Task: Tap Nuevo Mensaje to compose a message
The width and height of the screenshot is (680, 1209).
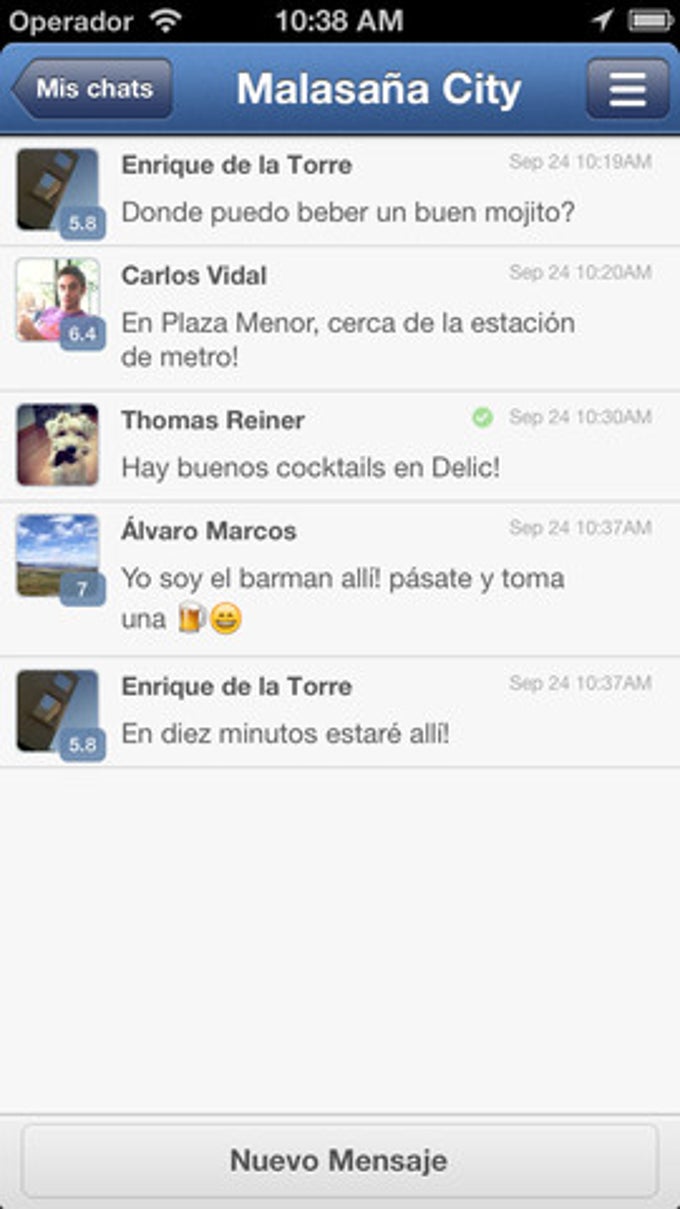Action: 340,1161
